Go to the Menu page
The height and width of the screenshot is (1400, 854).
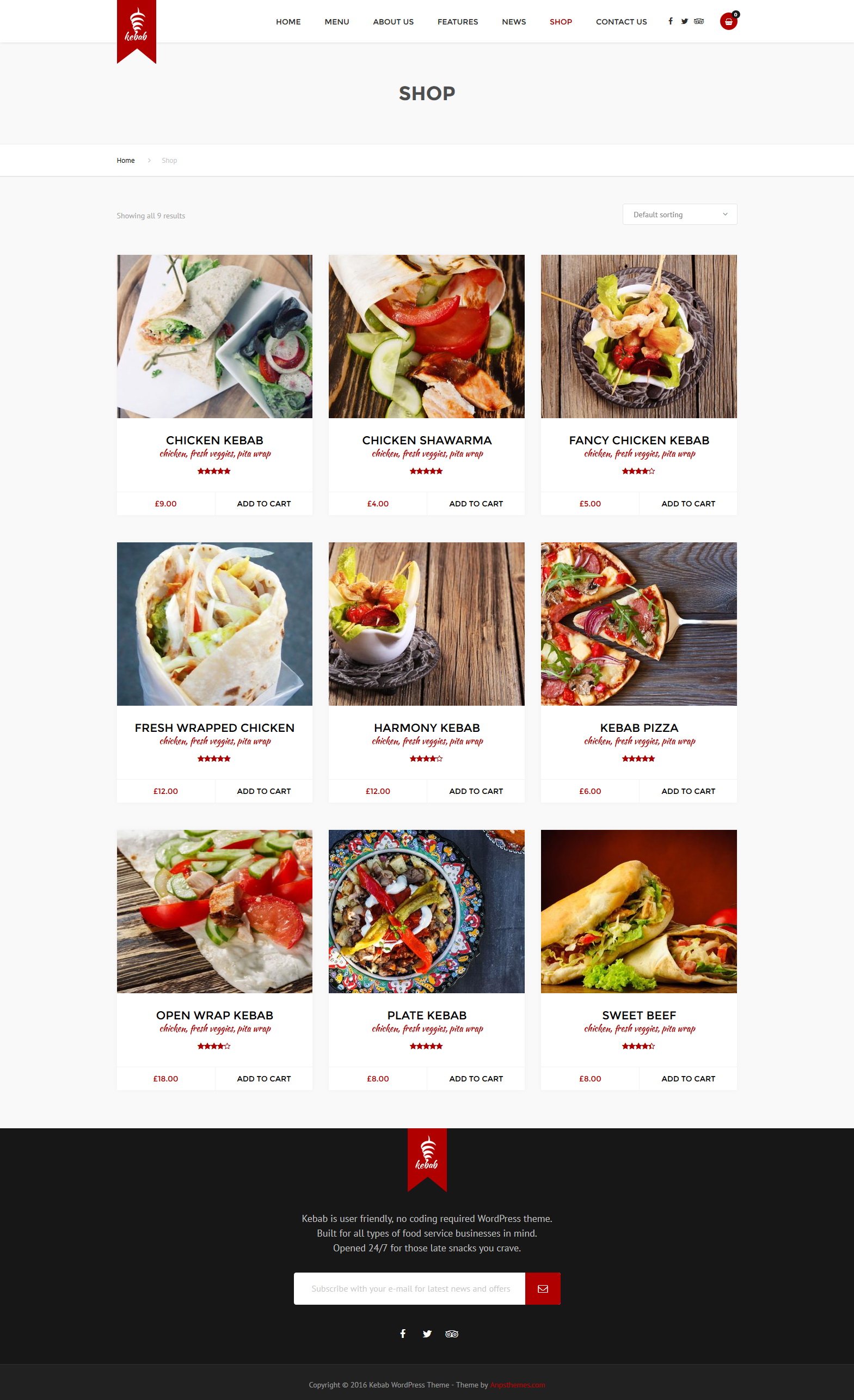pos(337,22)
